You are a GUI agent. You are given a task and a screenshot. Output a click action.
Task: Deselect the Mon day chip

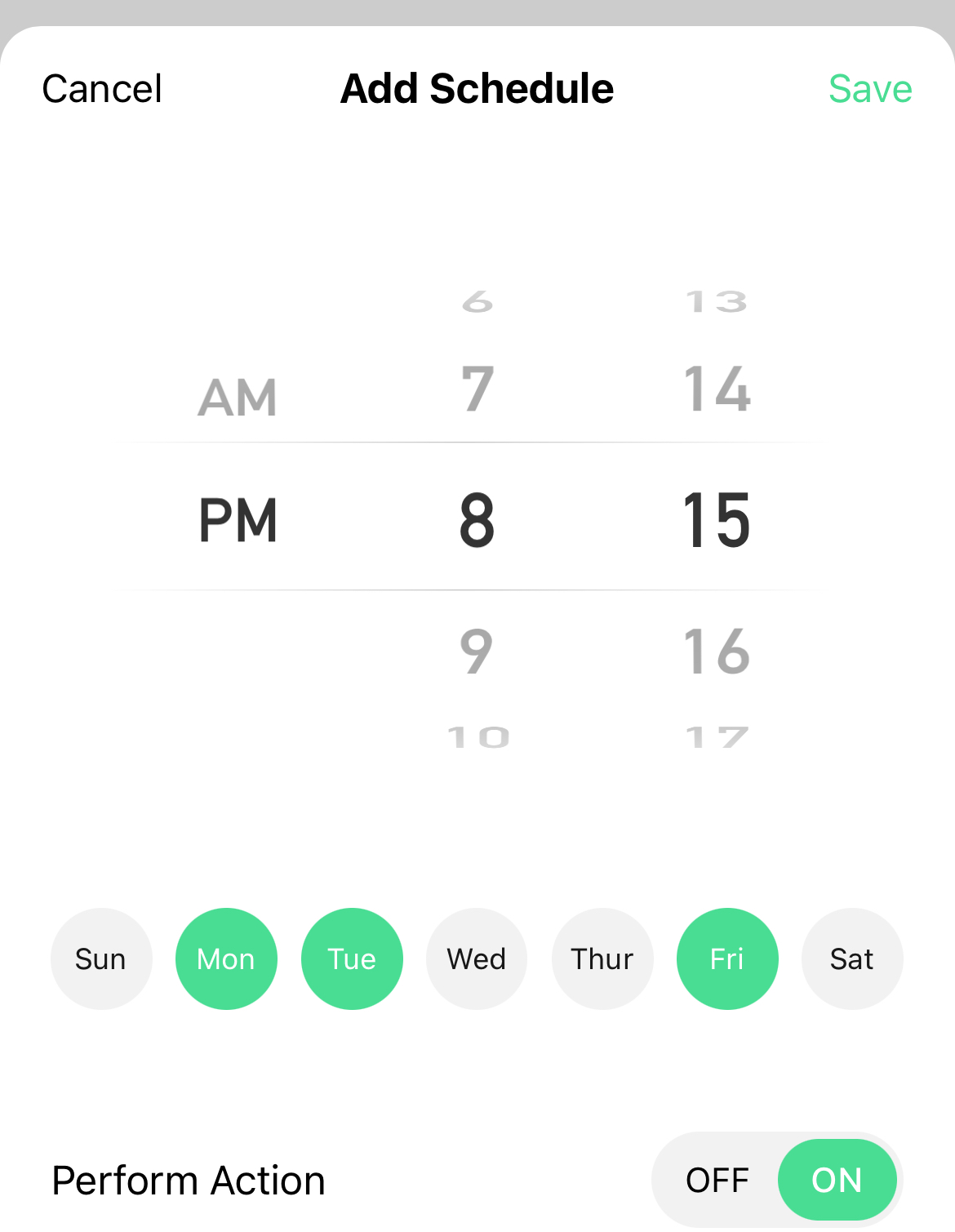[226, 958]
